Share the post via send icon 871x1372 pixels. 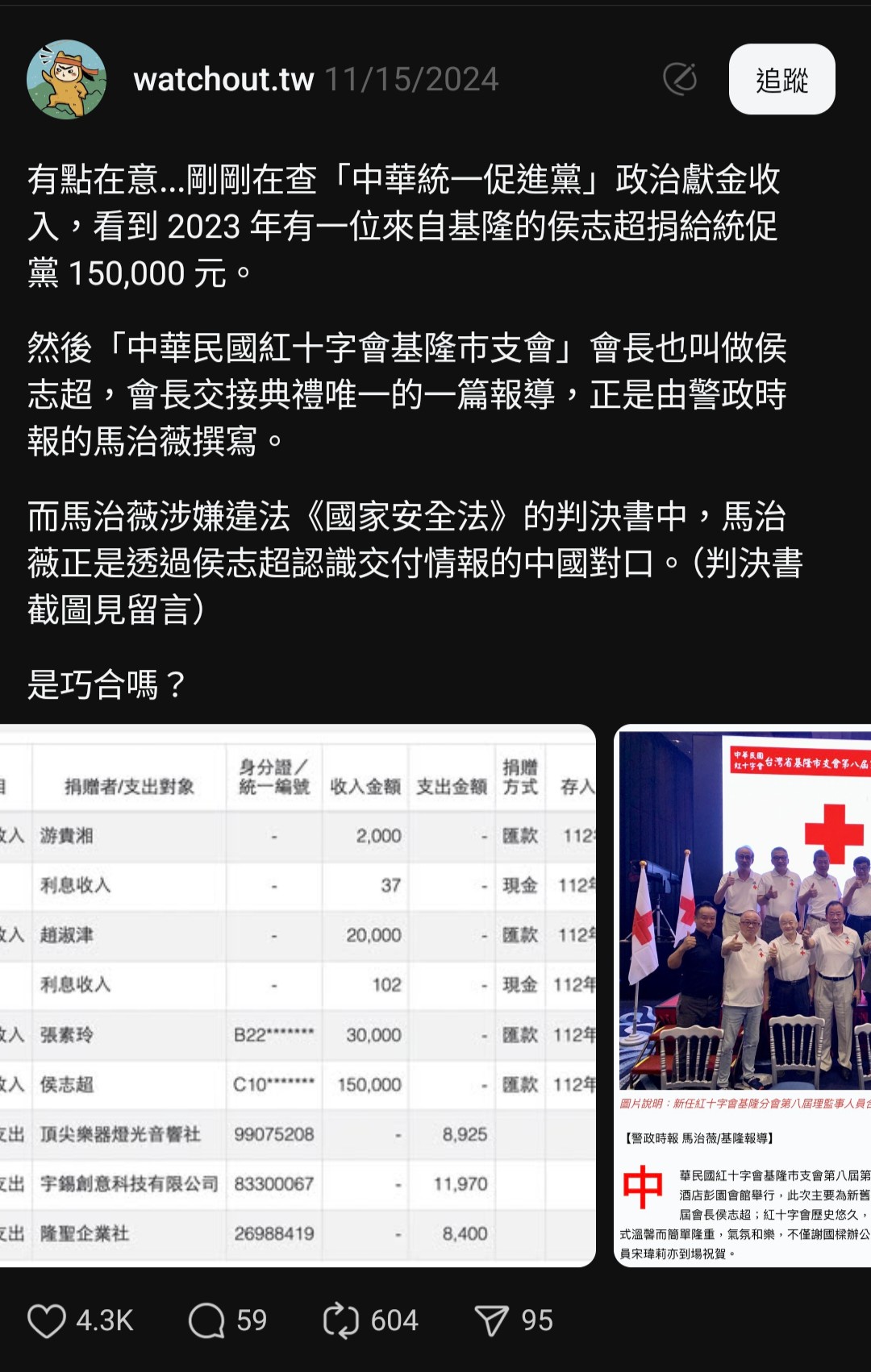coord(491,1320)
